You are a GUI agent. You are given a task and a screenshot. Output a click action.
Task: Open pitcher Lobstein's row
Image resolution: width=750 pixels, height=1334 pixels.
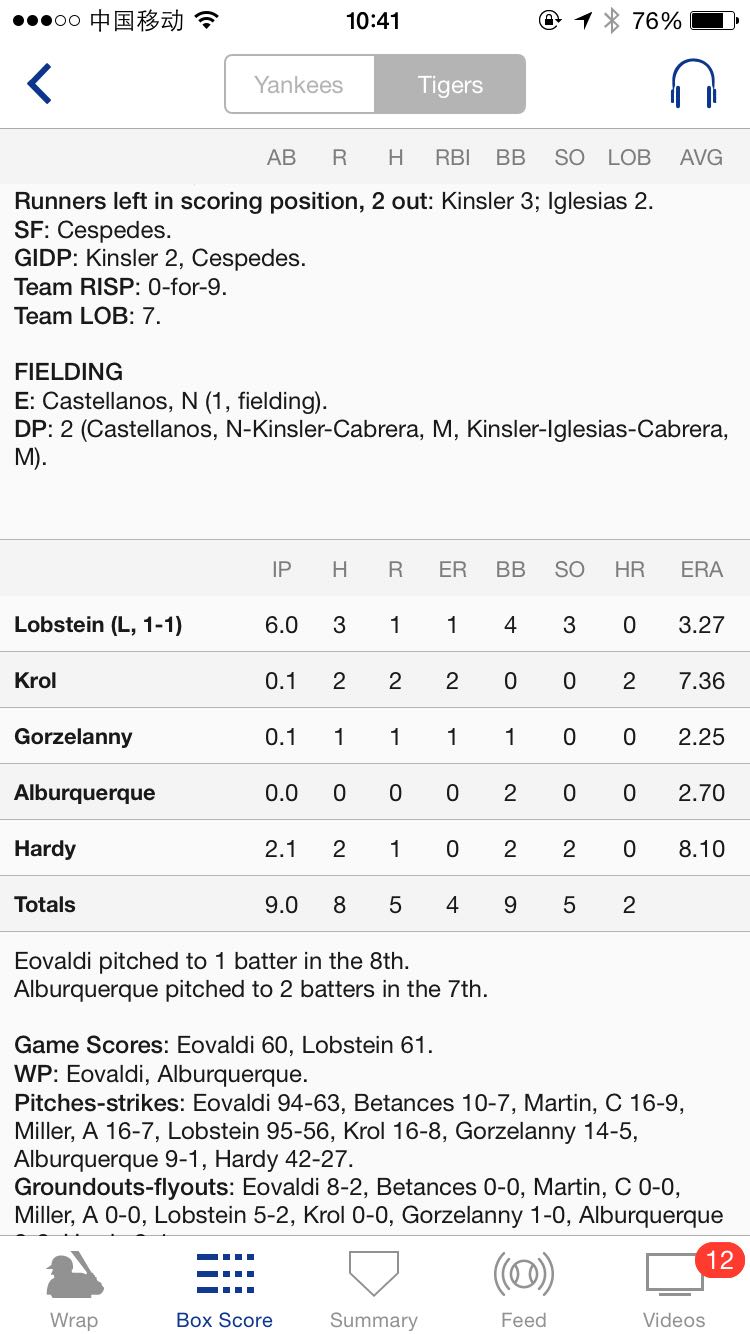tap(375, 625)
